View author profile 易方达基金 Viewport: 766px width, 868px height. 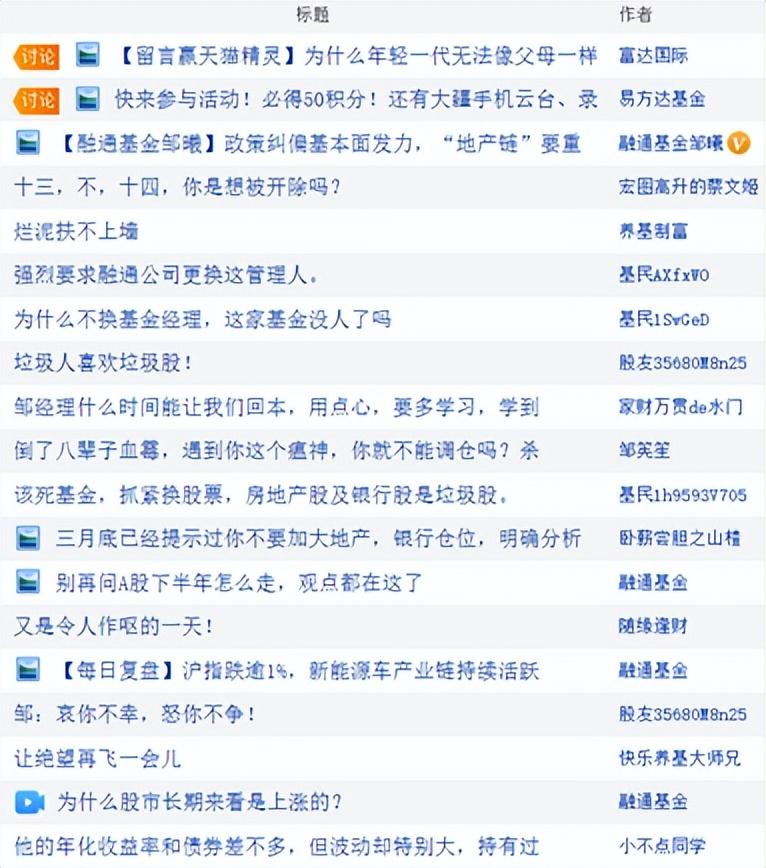[663, 99]
